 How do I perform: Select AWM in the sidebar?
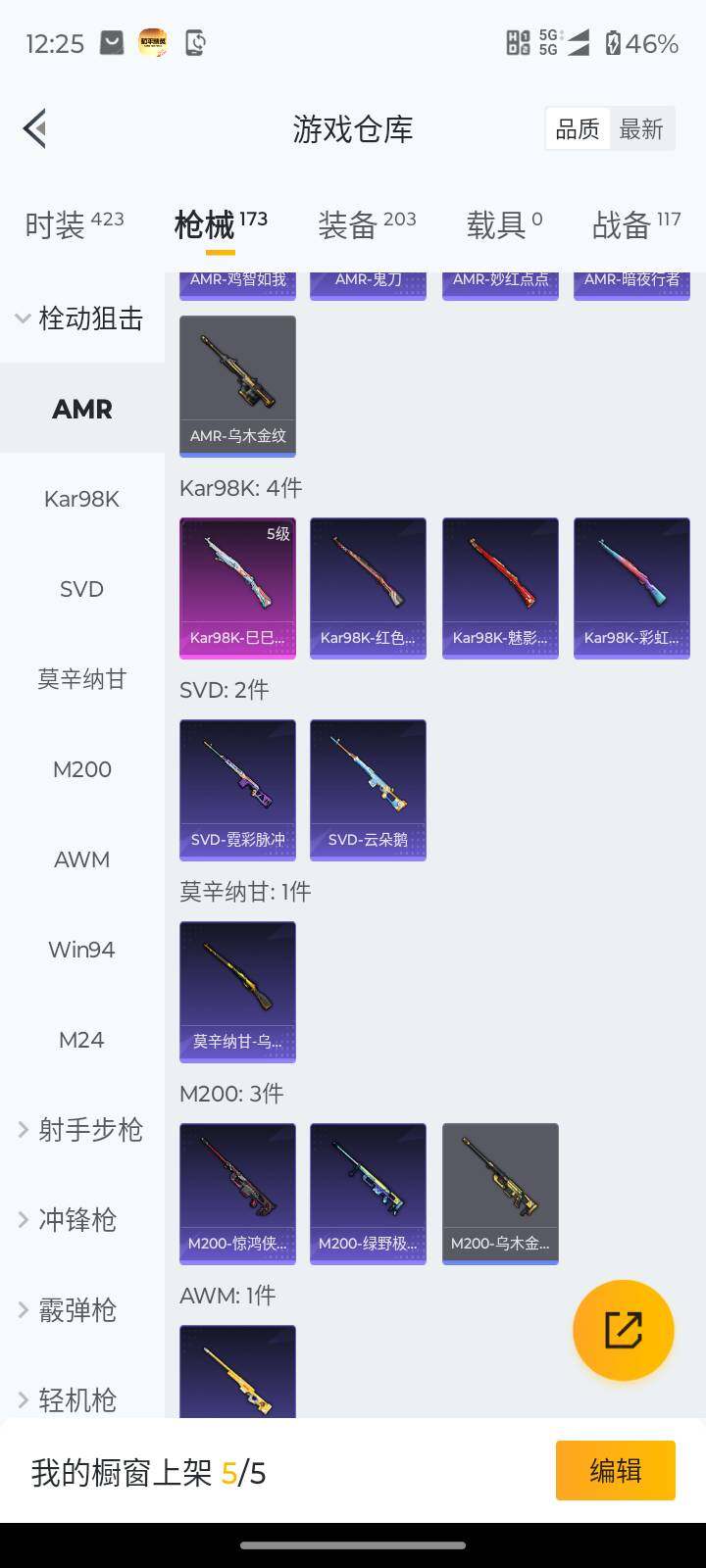[x=81, y=859]
